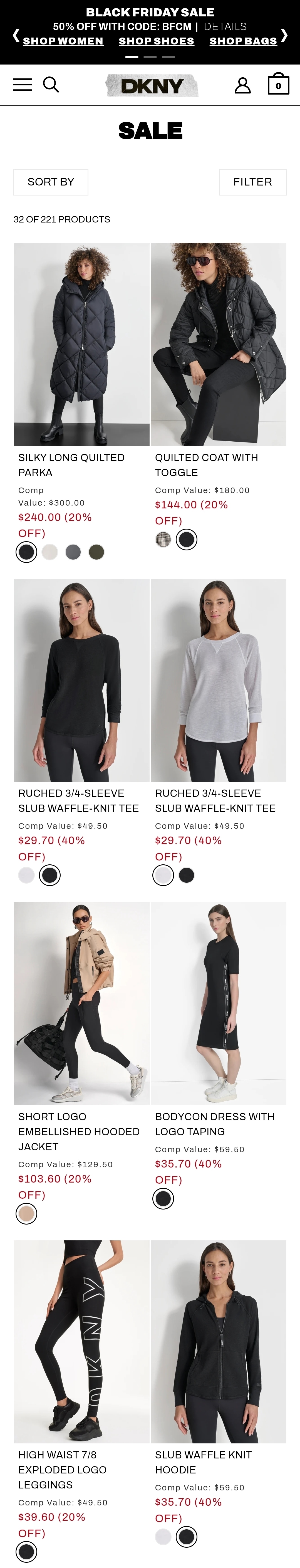Go to Shop Bags link

[x=243, y=41]
